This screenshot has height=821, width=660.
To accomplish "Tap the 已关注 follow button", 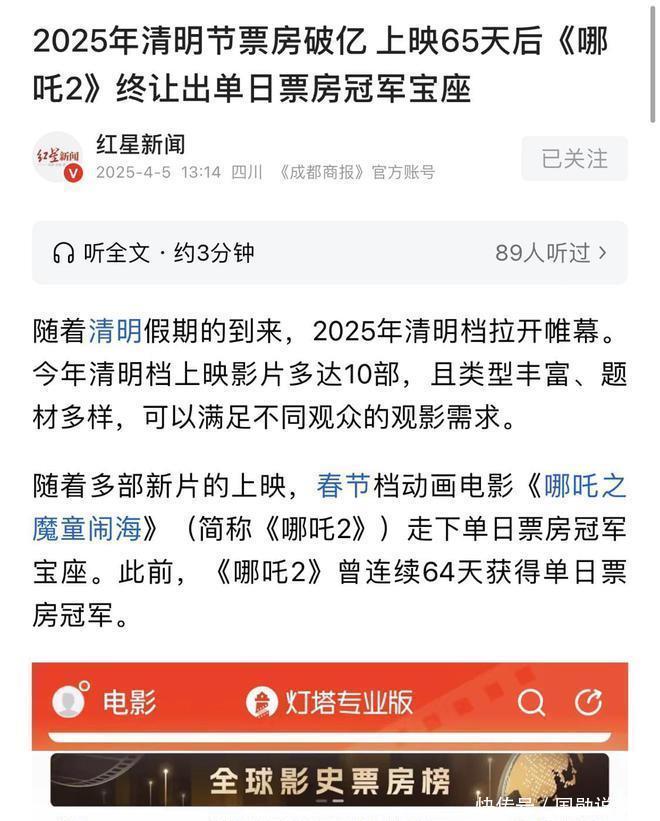I will (574, 159).
